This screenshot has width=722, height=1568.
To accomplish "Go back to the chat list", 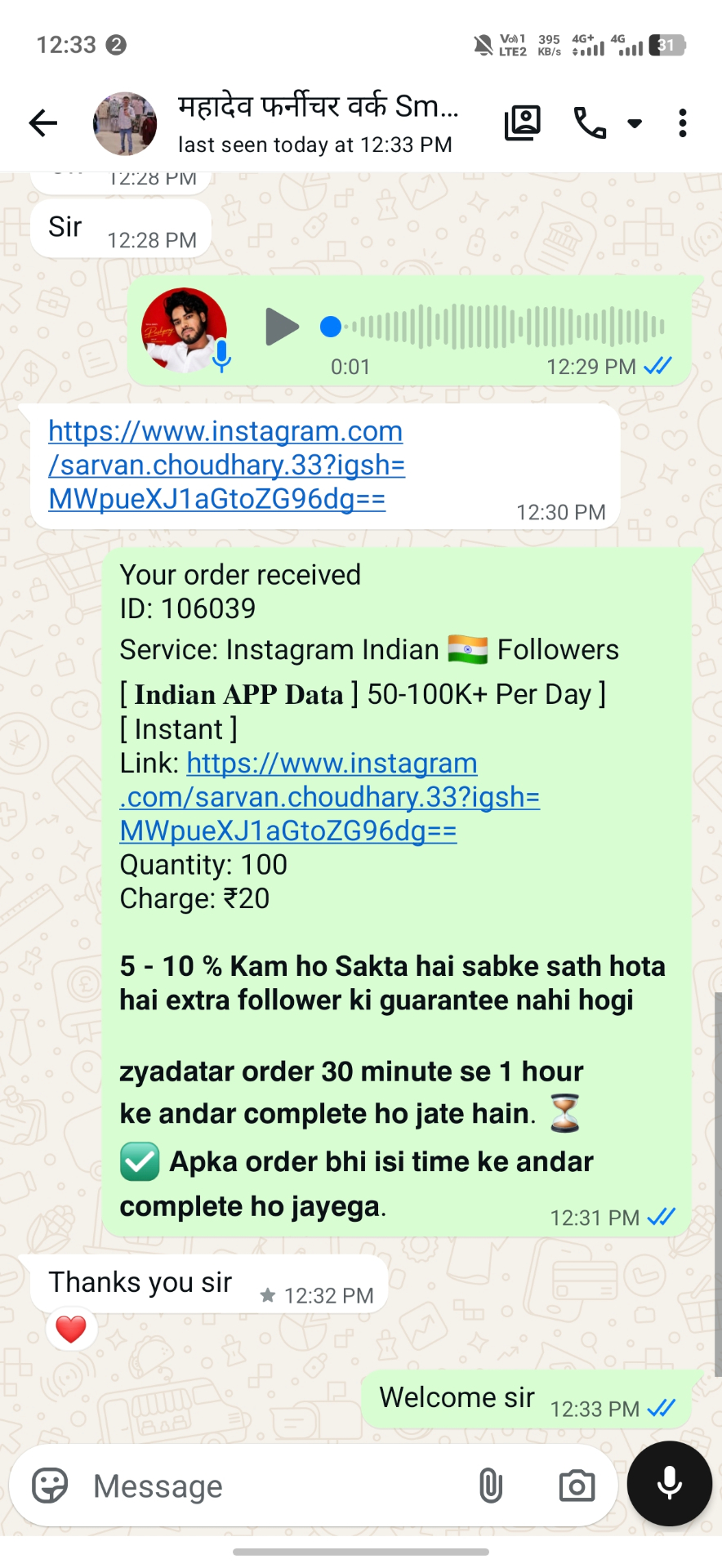I will click(42, 123).
